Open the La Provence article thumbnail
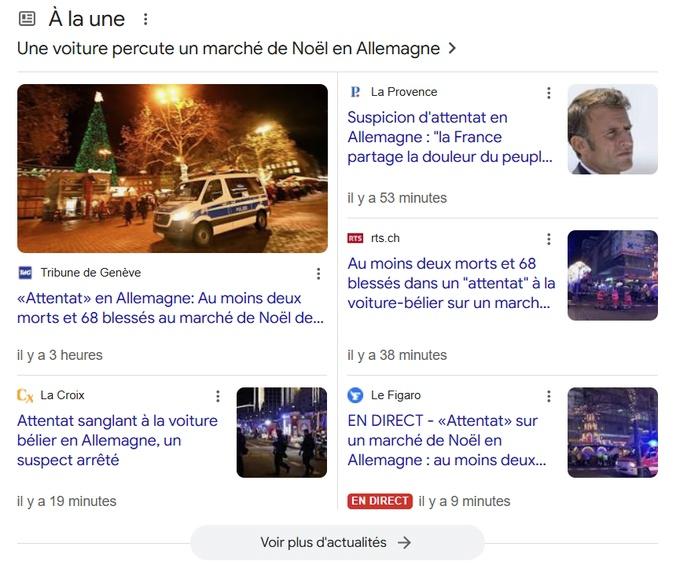Screen dimensions: 680x576 pos(612,129)
